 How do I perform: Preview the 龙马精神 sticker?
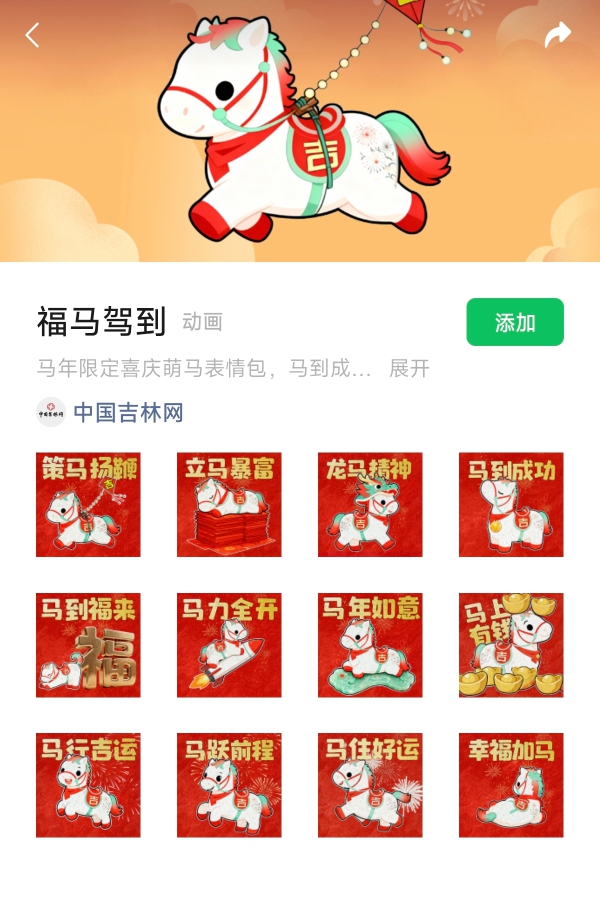click(370, 504)
